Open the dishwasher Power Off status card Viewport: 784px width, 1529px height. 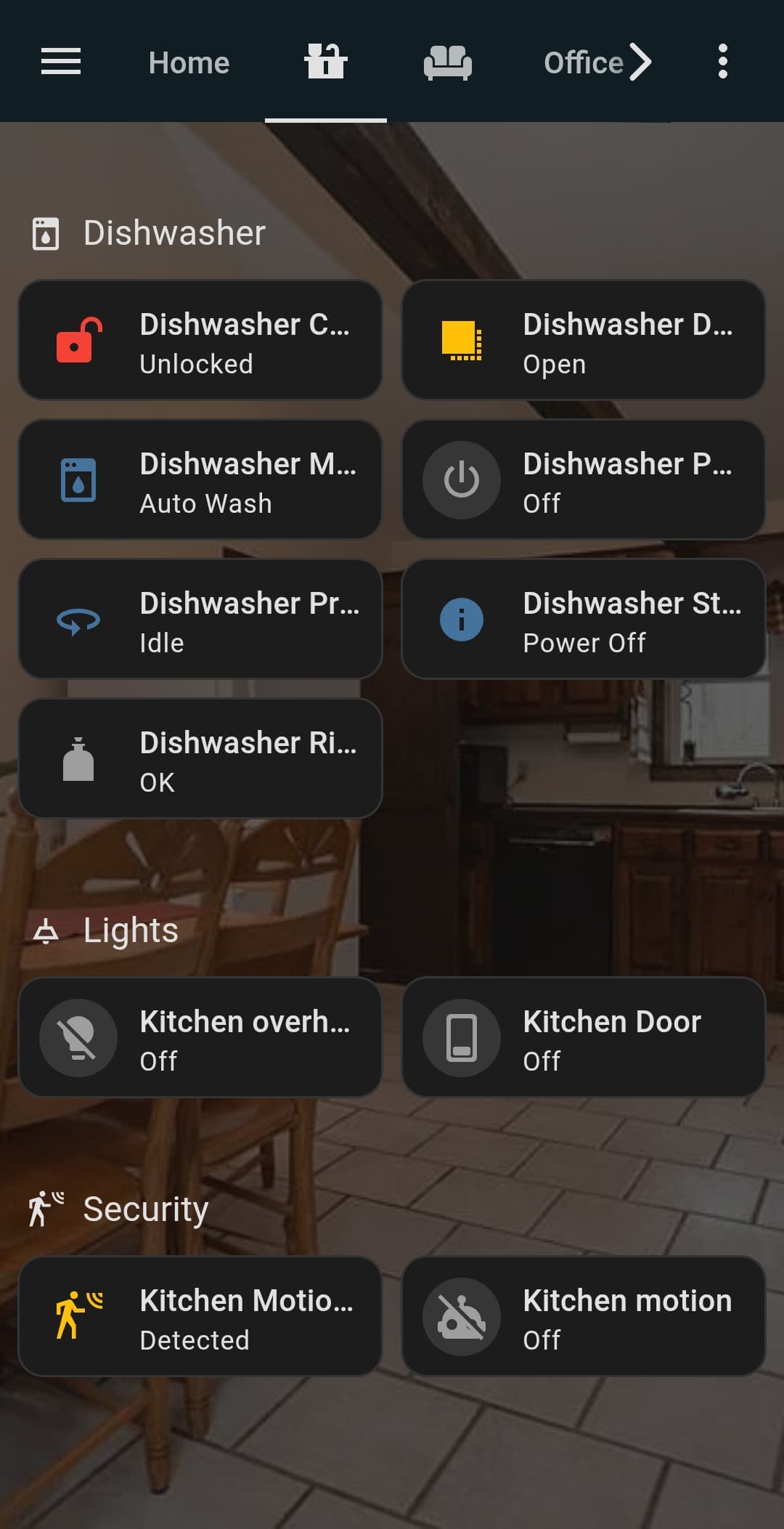[x=584, y=619]
